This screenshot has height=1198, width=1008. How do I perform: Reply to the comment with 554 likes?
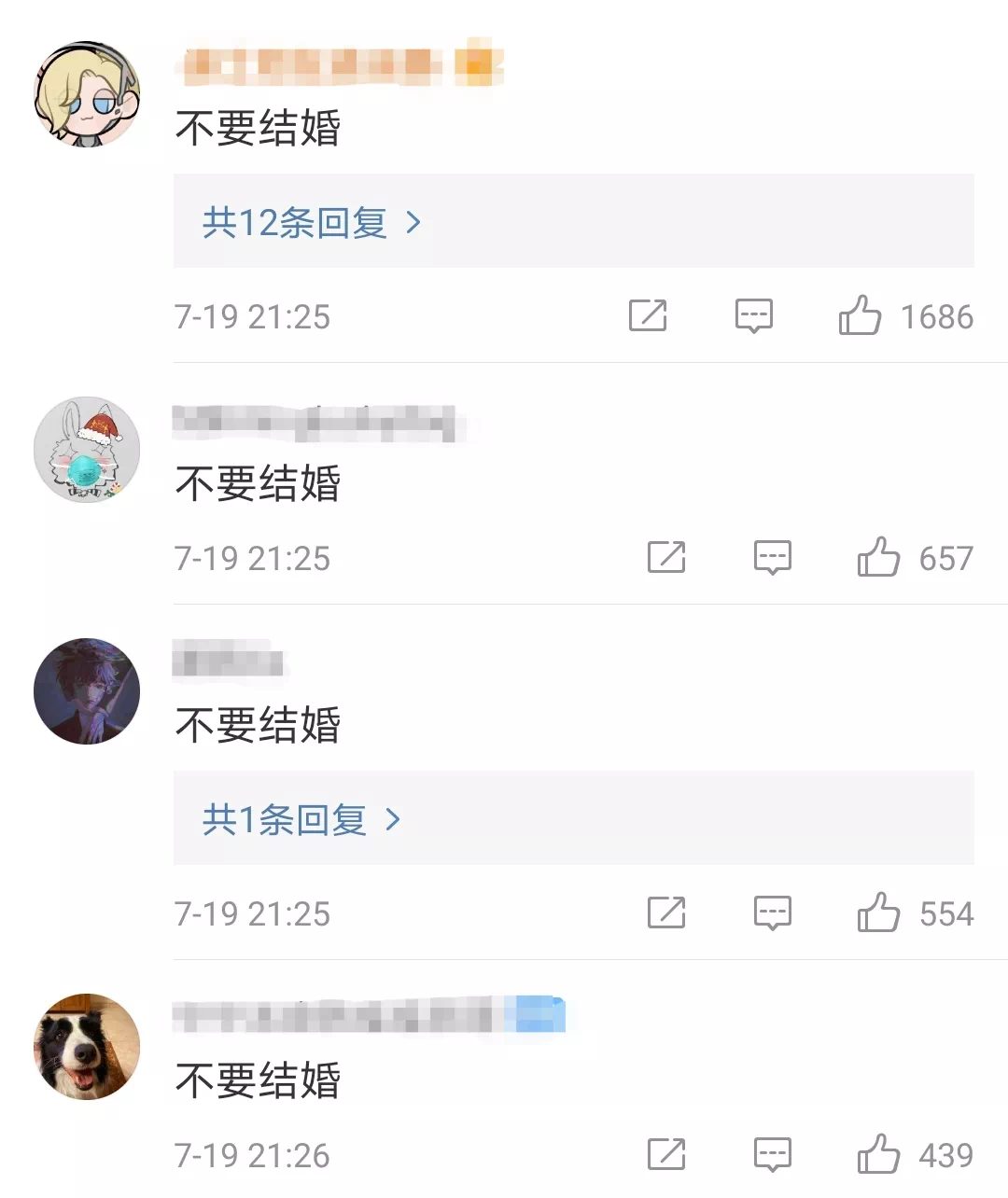772,912
